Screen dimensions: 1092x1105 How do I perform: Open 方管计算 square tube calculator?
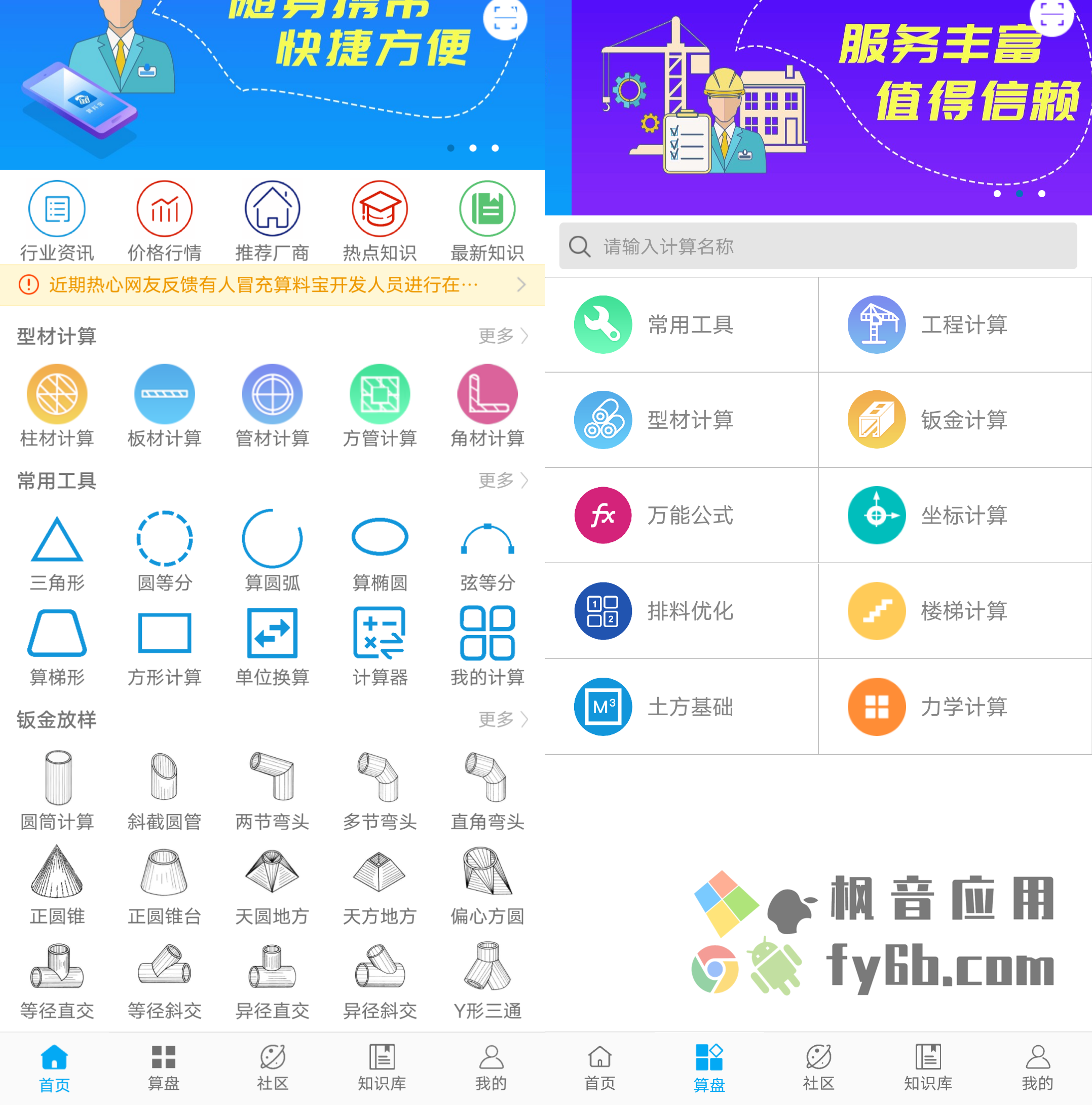tap(380, 406)
